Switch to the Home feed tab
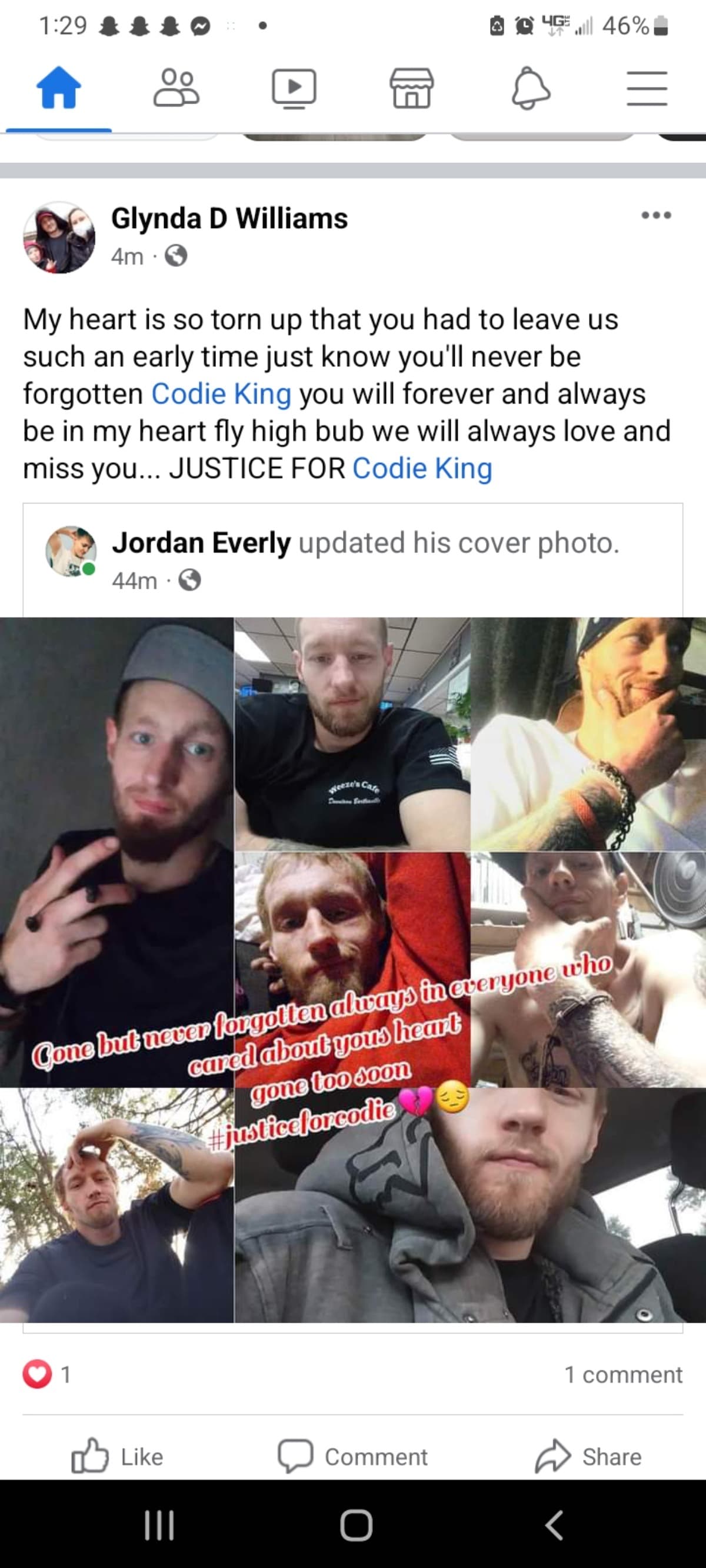The height and width of the screenshot is (1568, 706). pyautogui.click(x=58, y=89)
